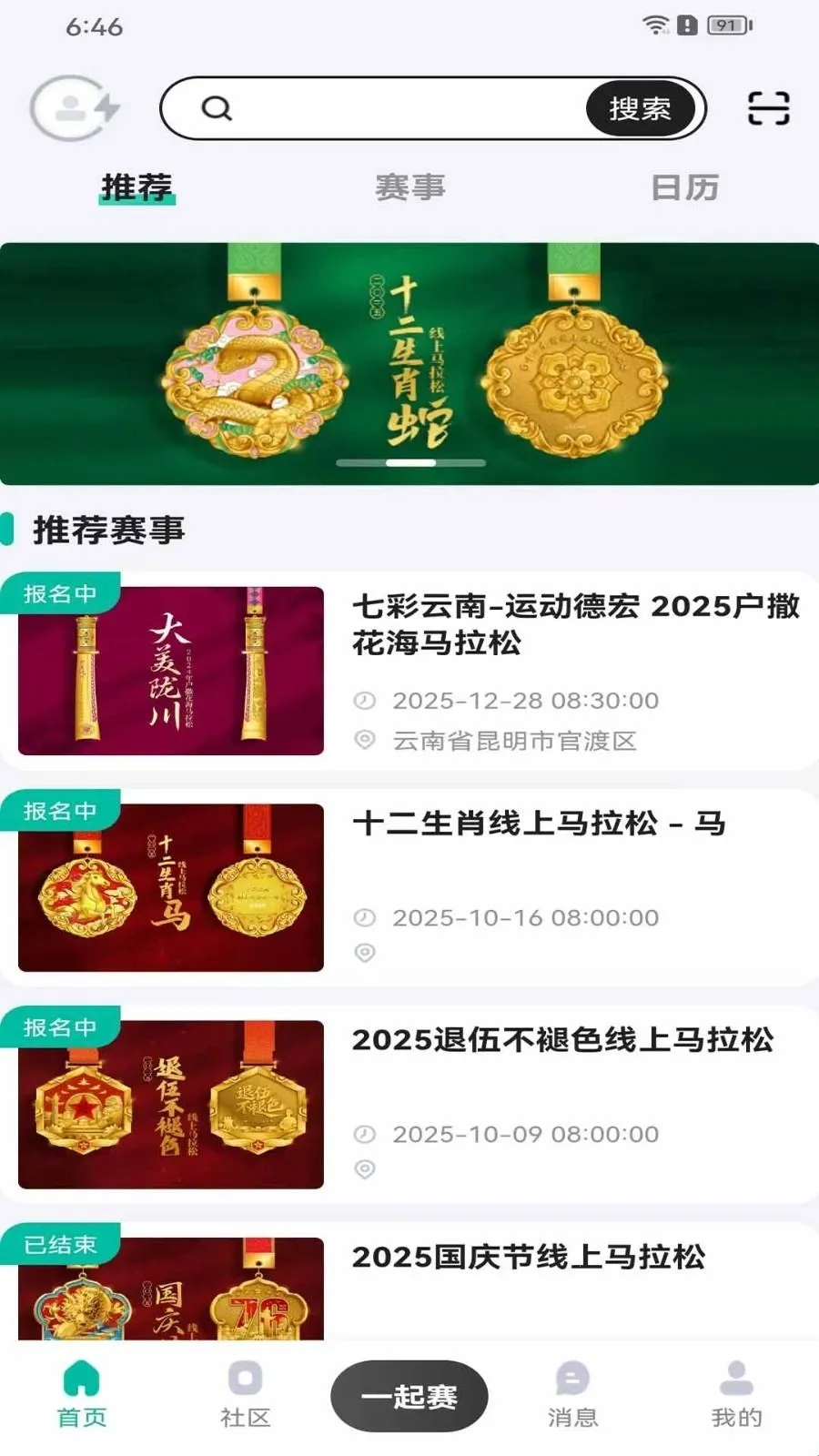Switch to the 日历 tab
The image size is (819, 1456).
(686, 188)
